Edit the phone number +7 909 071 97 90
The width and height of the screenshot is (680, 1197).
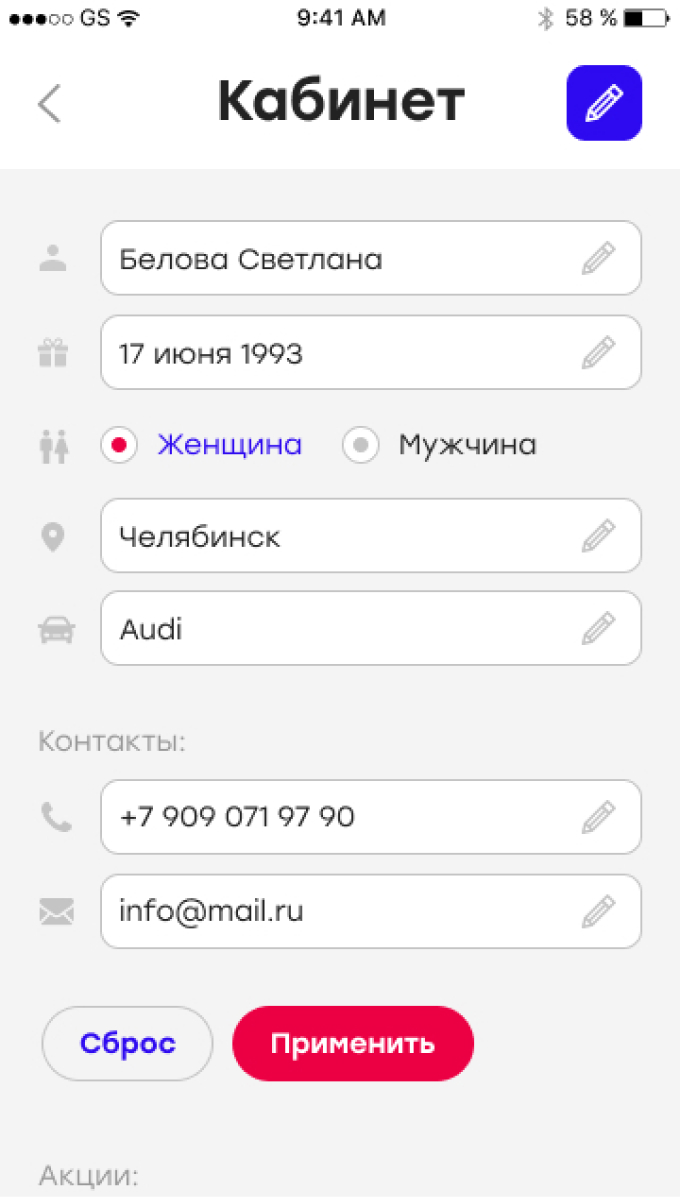coord(370,817)
